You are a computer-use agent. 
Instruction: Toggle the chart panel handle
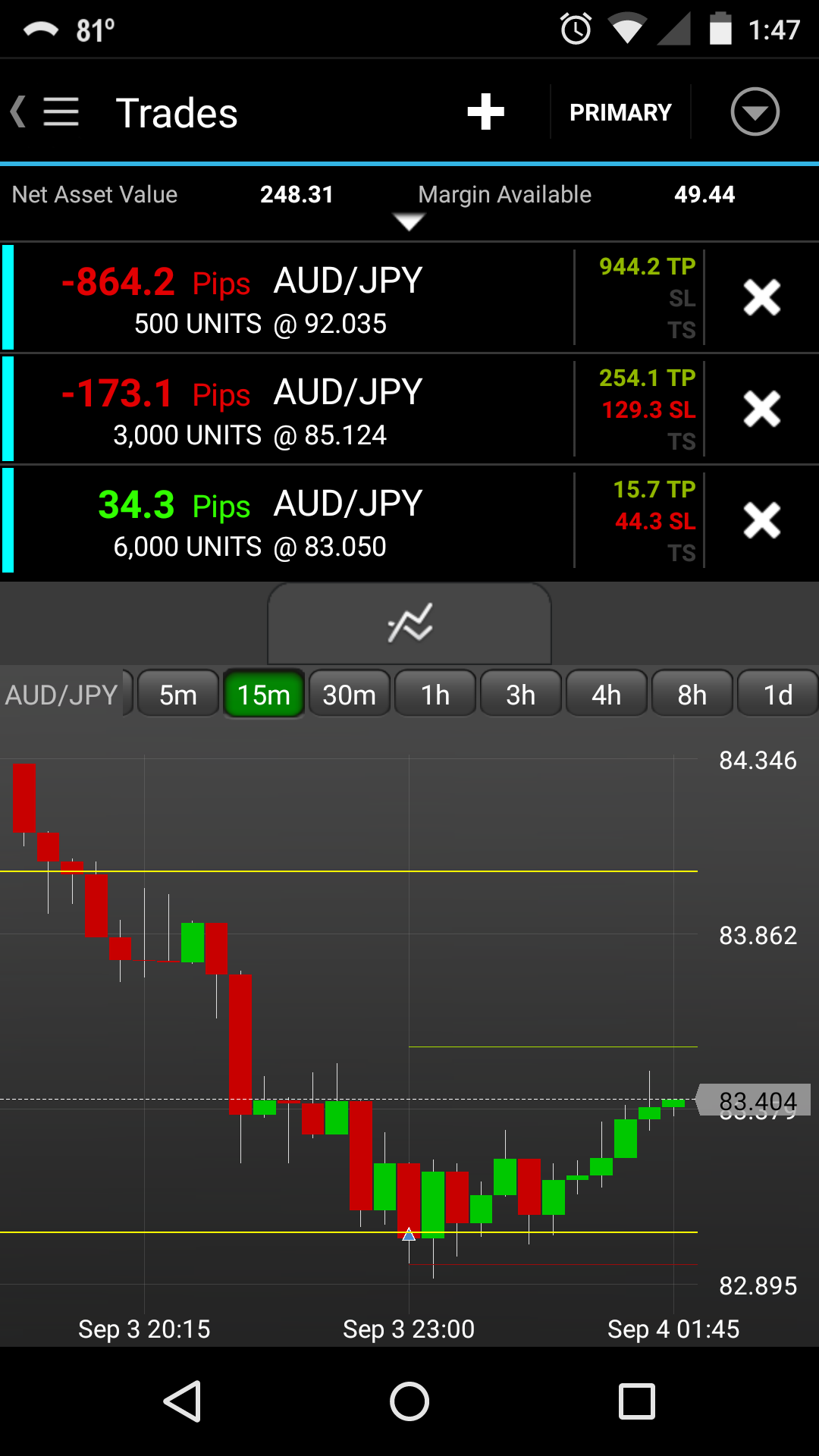409,623
